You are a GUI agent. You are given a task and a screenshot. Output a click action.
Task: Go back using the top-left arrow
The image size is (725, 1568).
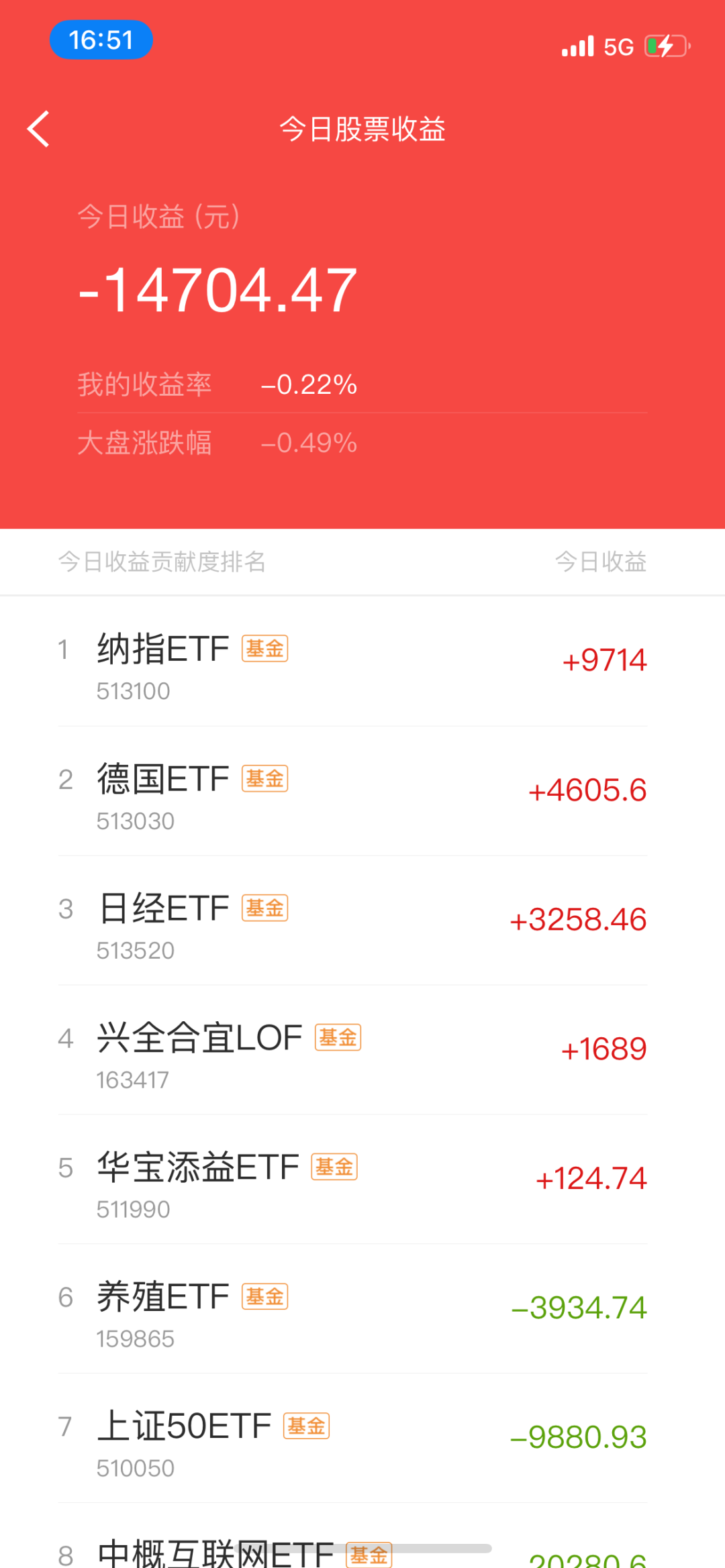point(39,129)
